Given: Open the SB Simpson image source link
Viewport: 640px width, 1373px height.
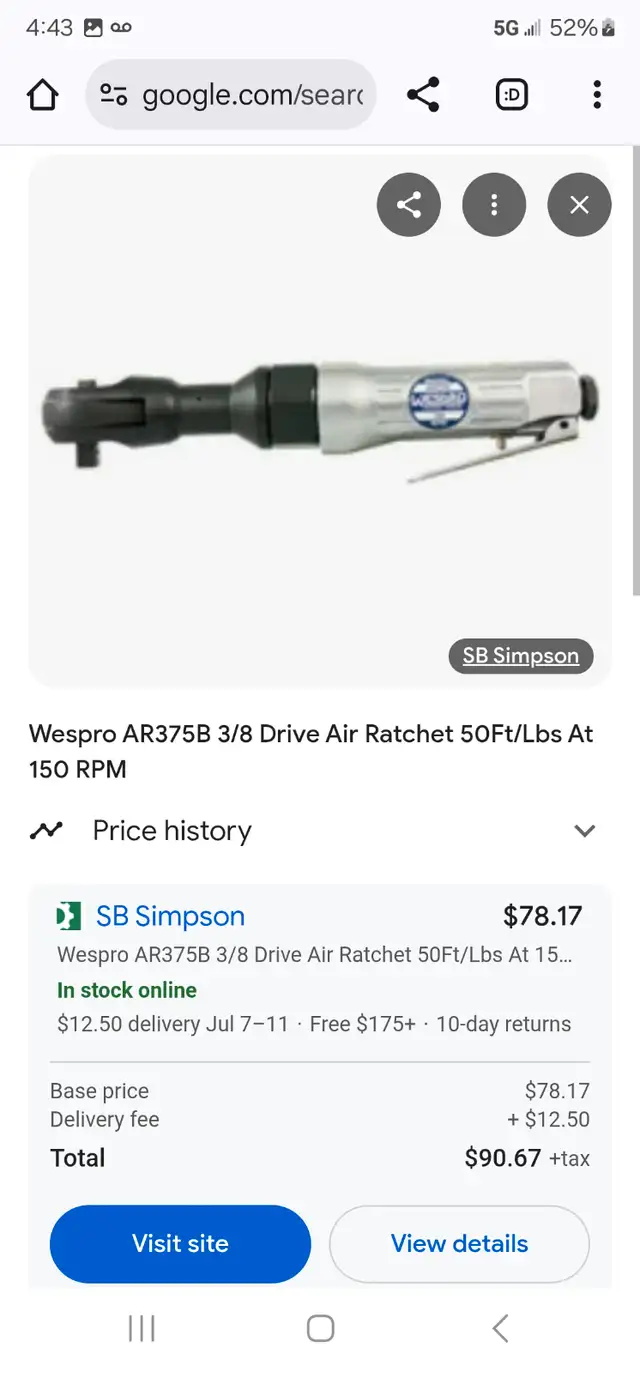Looking at the screenshot, I should pyautogui.click(x=520, y=656).
